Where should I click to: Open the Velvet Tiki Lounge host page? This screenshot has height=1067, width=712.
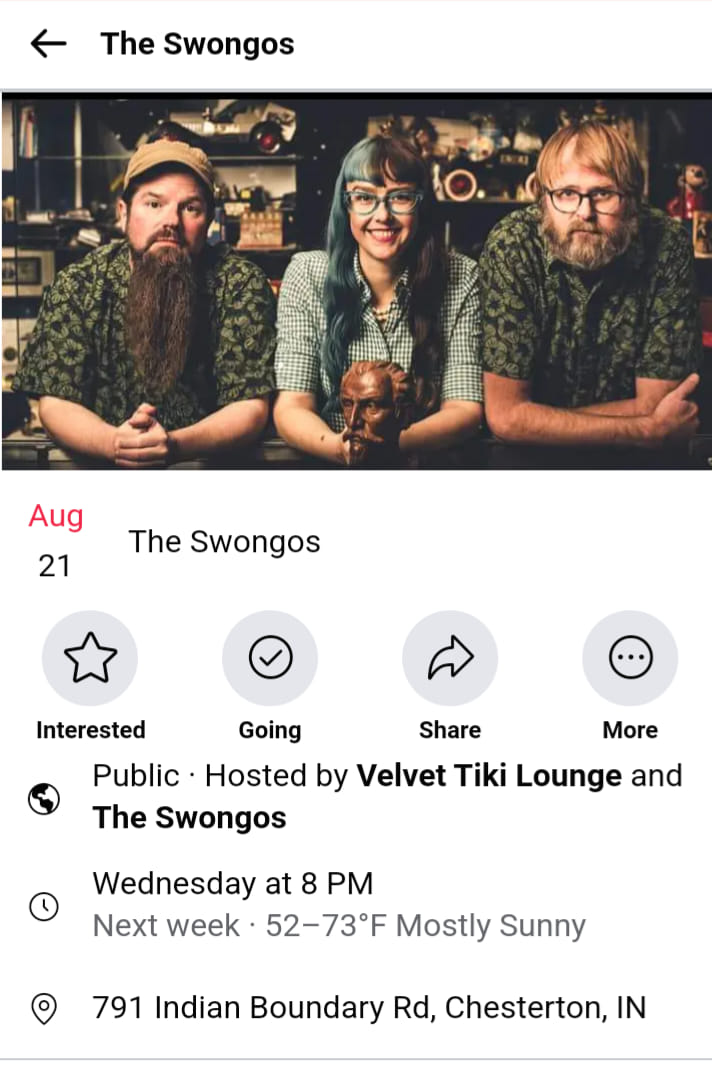click(x=489, y=776)
